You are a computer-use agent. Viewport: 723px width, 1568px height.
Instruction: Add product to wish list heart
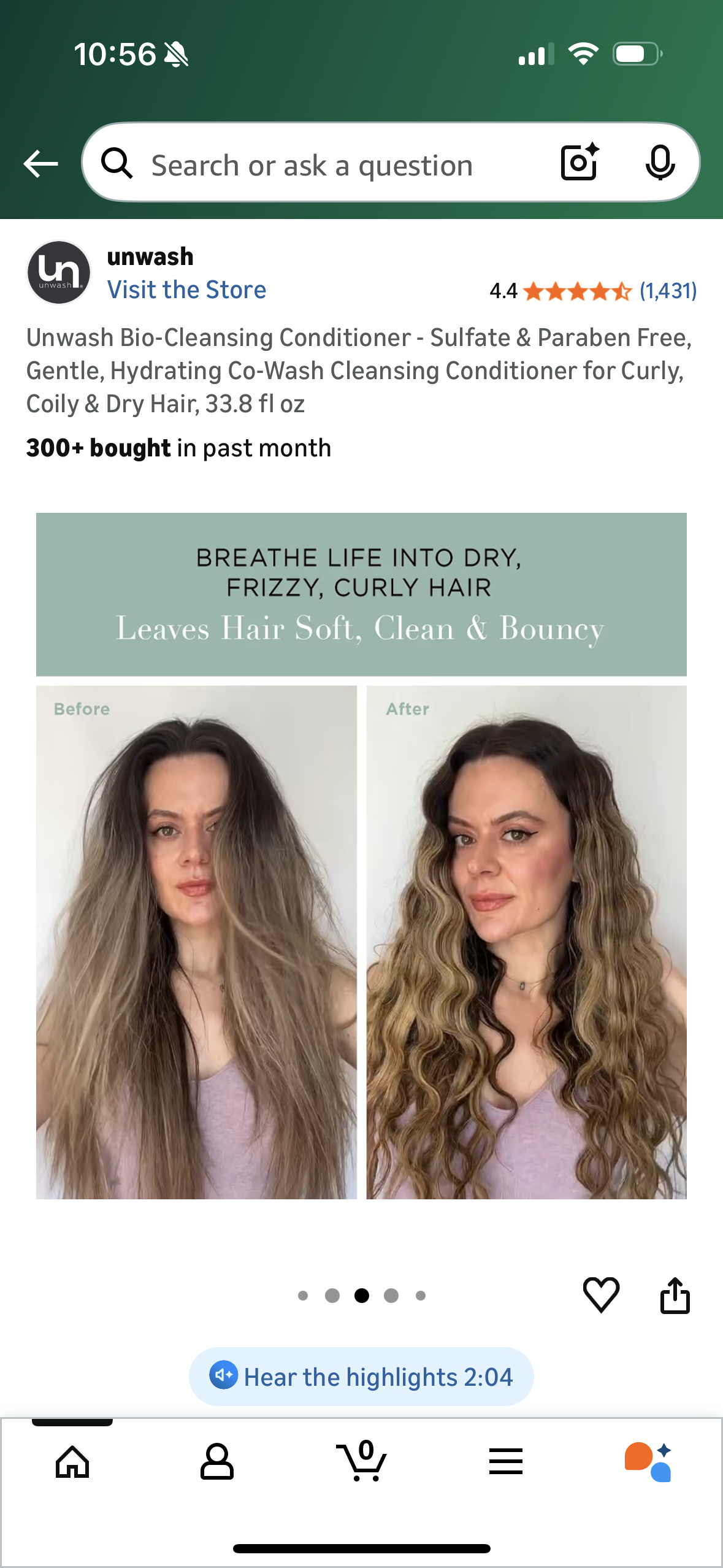coord(600,1294)
